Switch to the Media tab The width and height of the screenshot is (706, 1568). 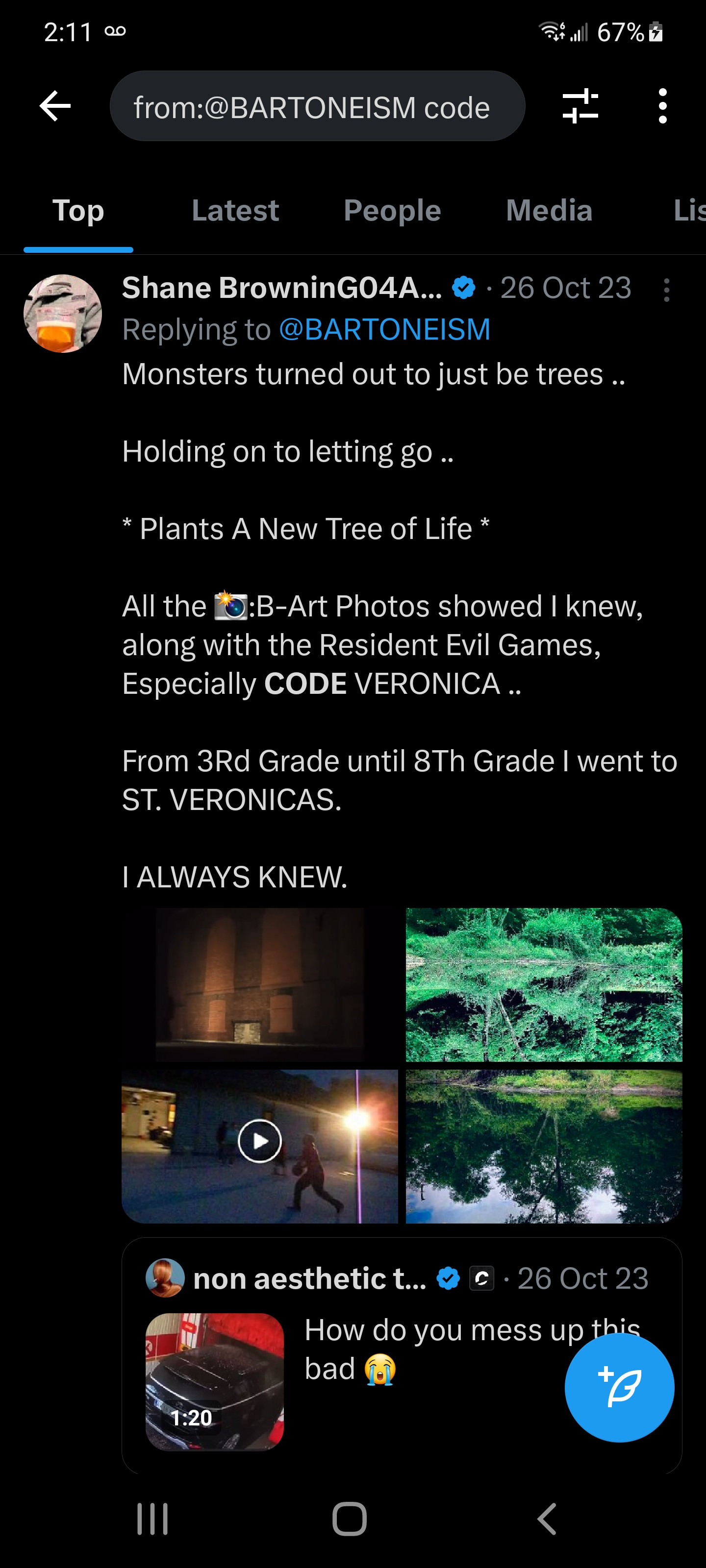tap(549, 211)
